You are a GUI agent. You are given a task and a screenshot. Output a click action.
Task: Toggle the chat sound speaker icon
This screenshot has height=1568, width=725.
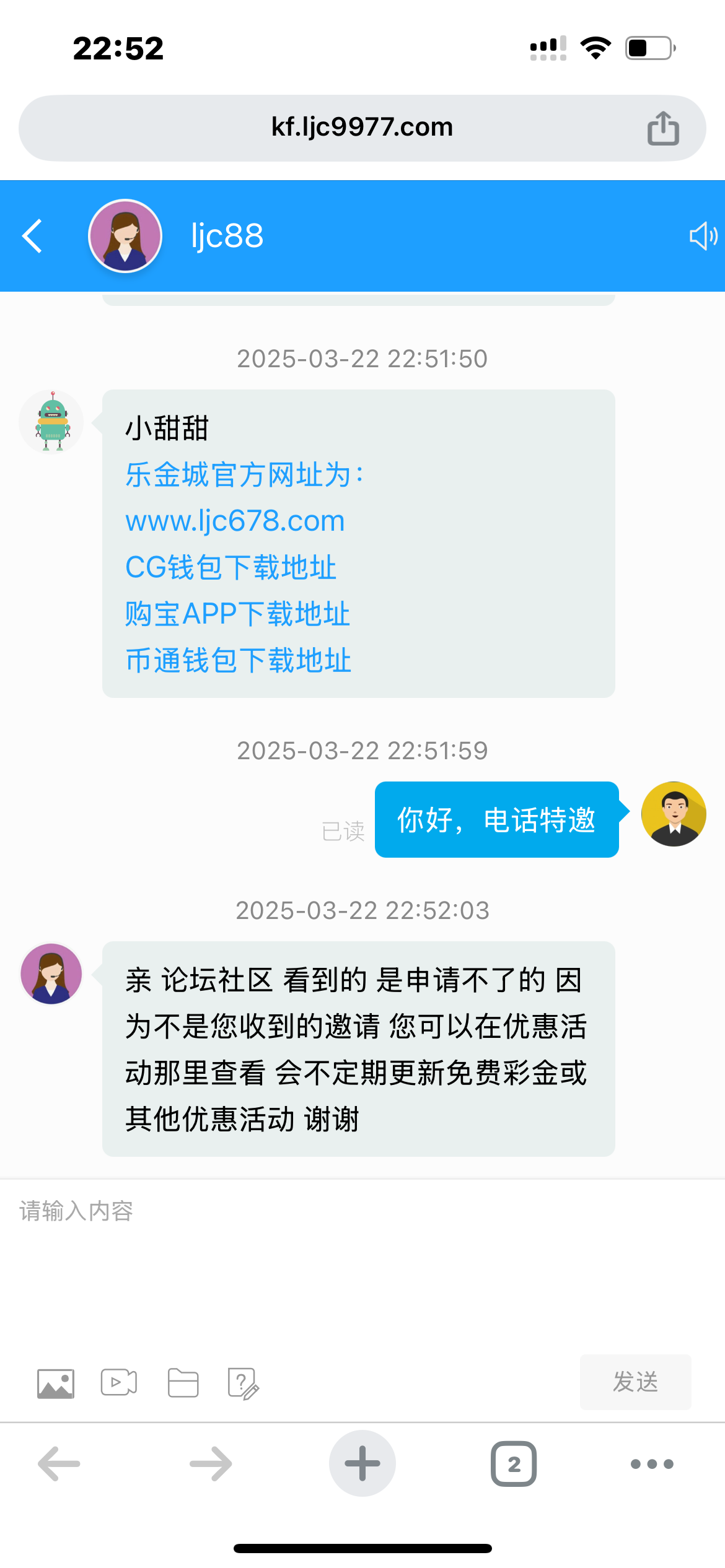tap(703, 236)
